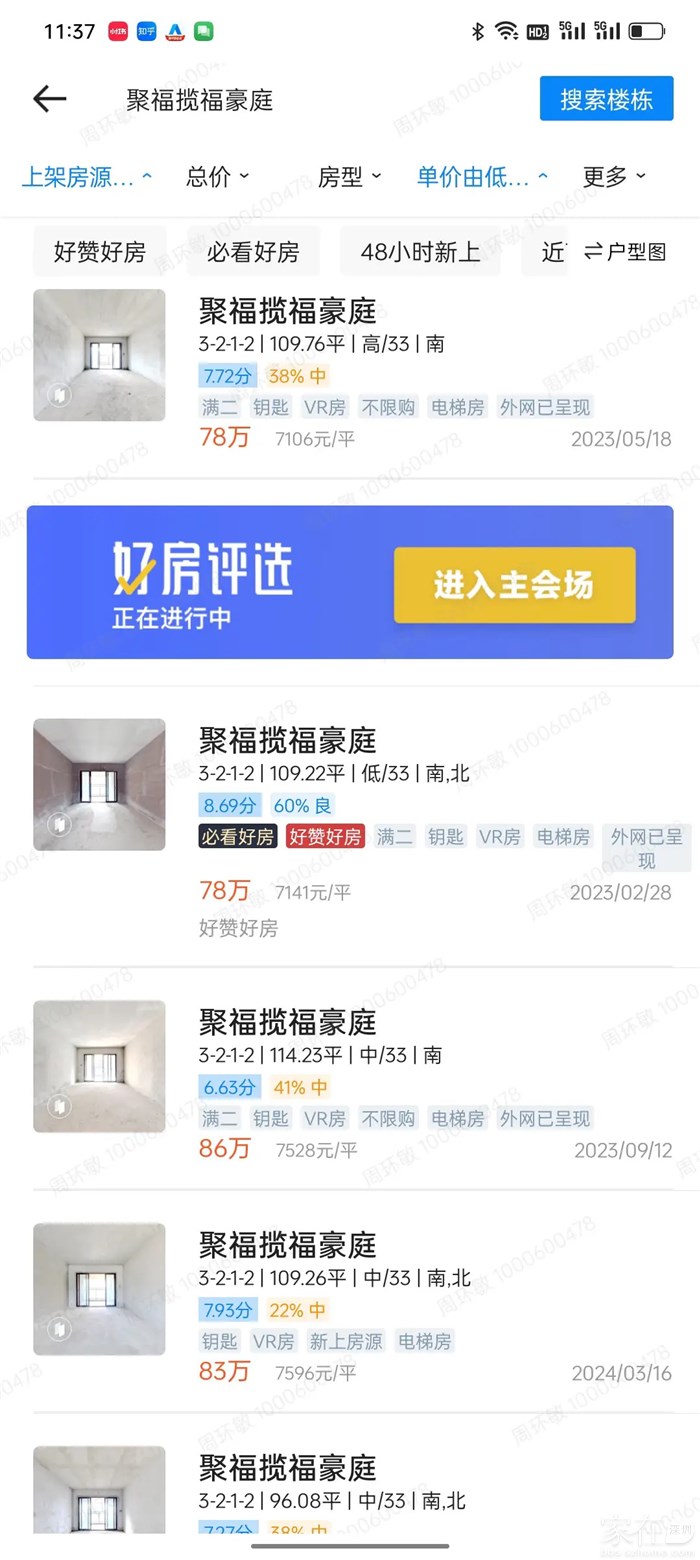Go back using the arrow icon
This screenshot has height=1560, width=700.
click(49, 98)
